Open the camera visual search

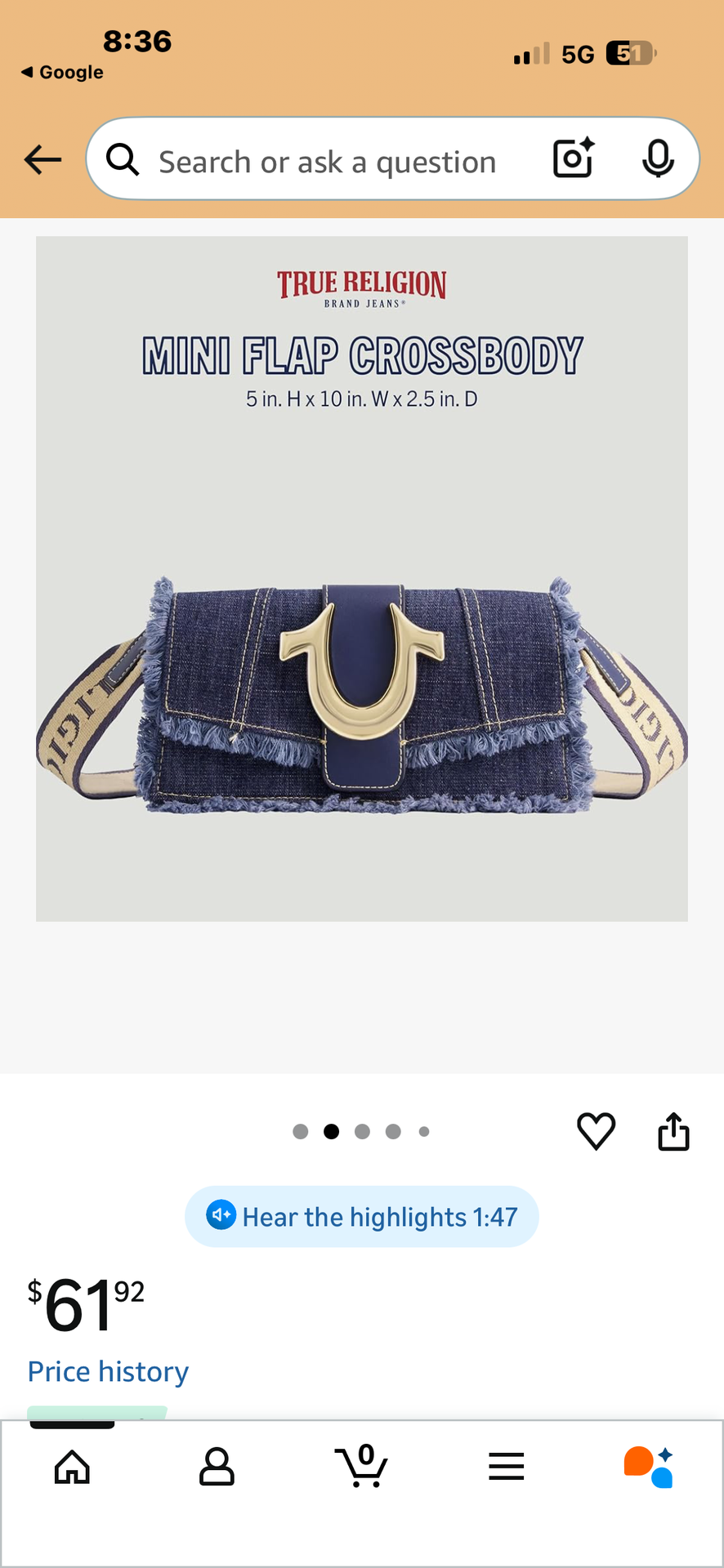tap(572, 159)
